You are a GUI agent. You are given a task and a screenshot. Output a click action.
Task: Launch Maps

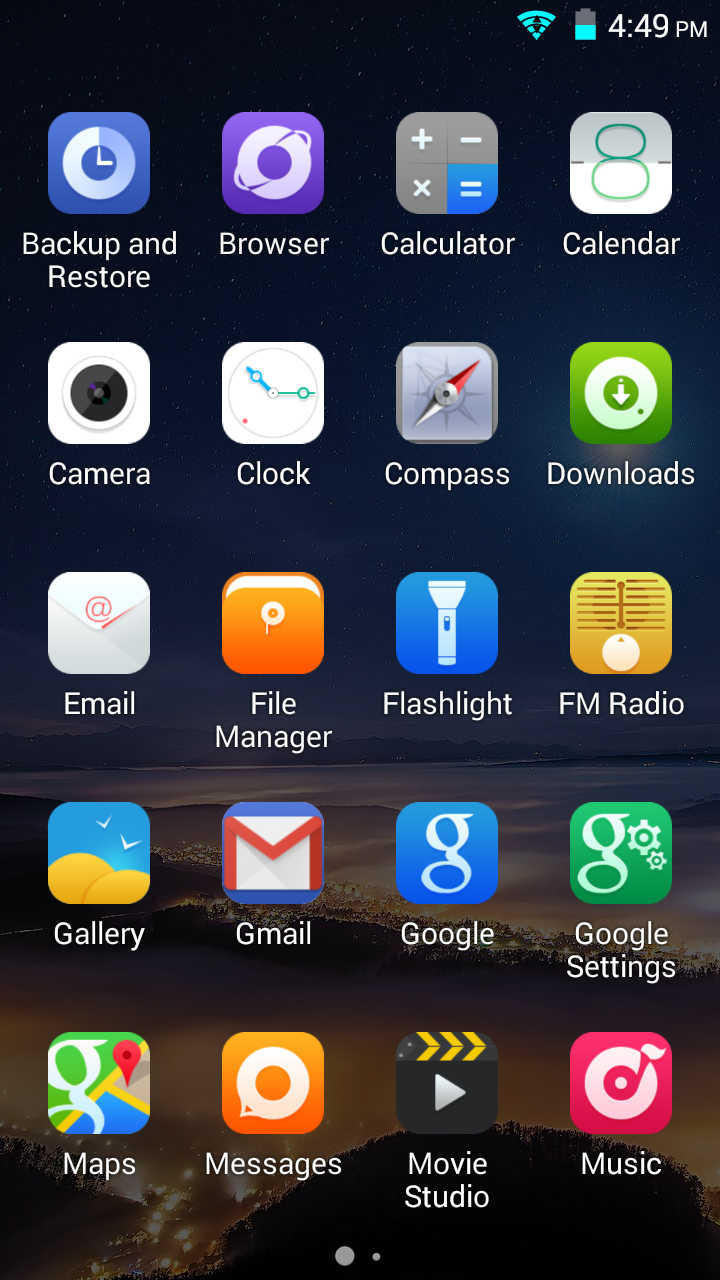[x=99, y=1083]
